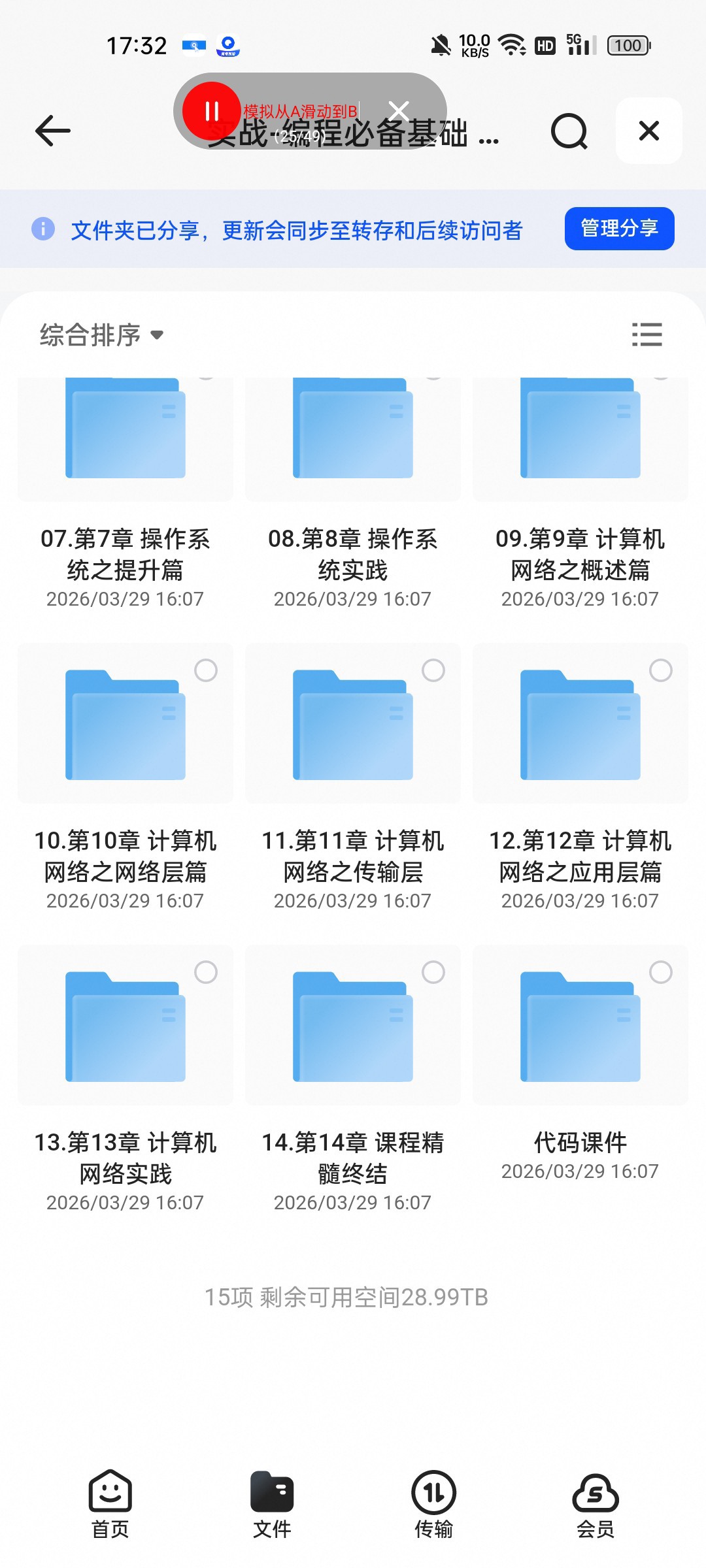706x1568 pixels.
Task: Select the checkbox on folder 11.第11章
Action: 433,670
